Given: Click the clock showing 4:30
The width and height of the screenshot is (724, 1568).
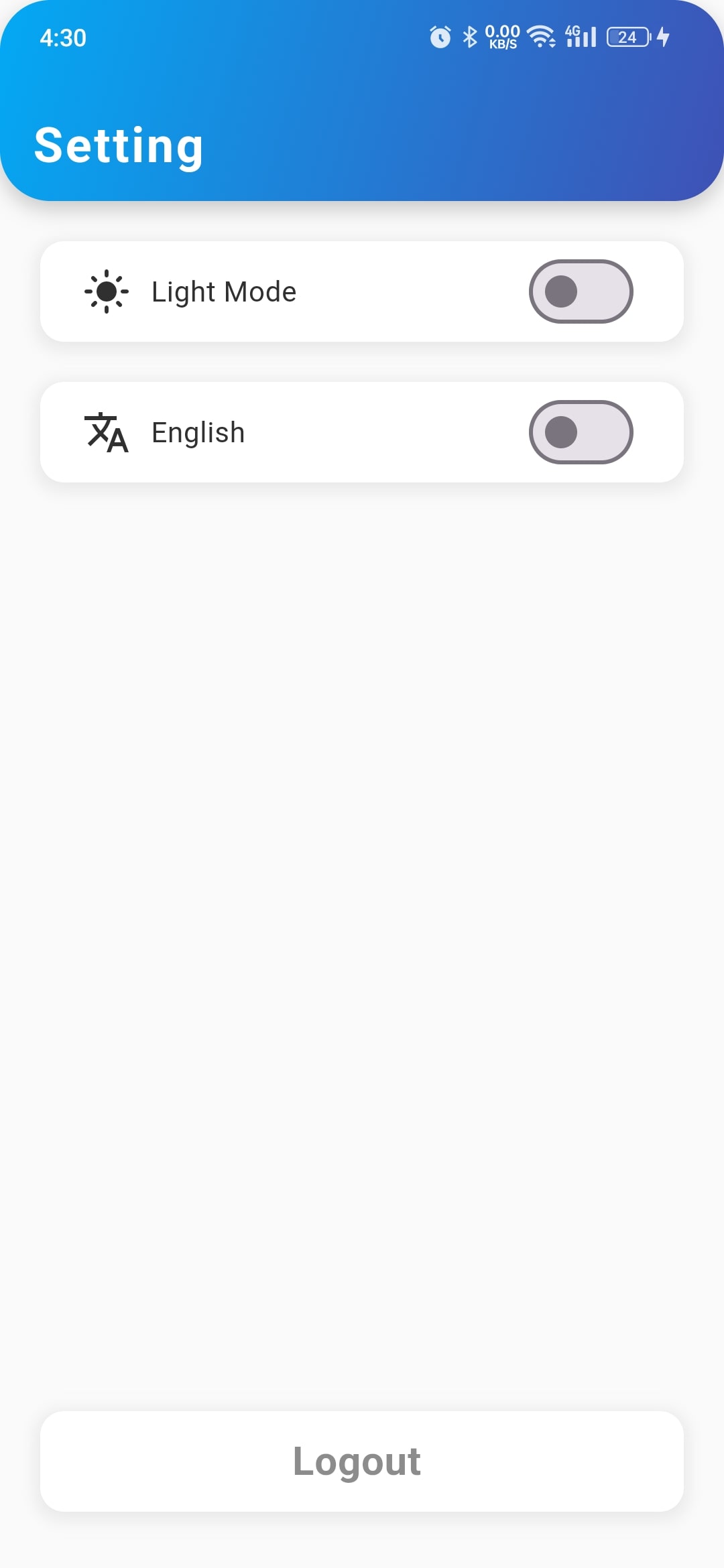Looking at the screenshot, I should point(61,38).
